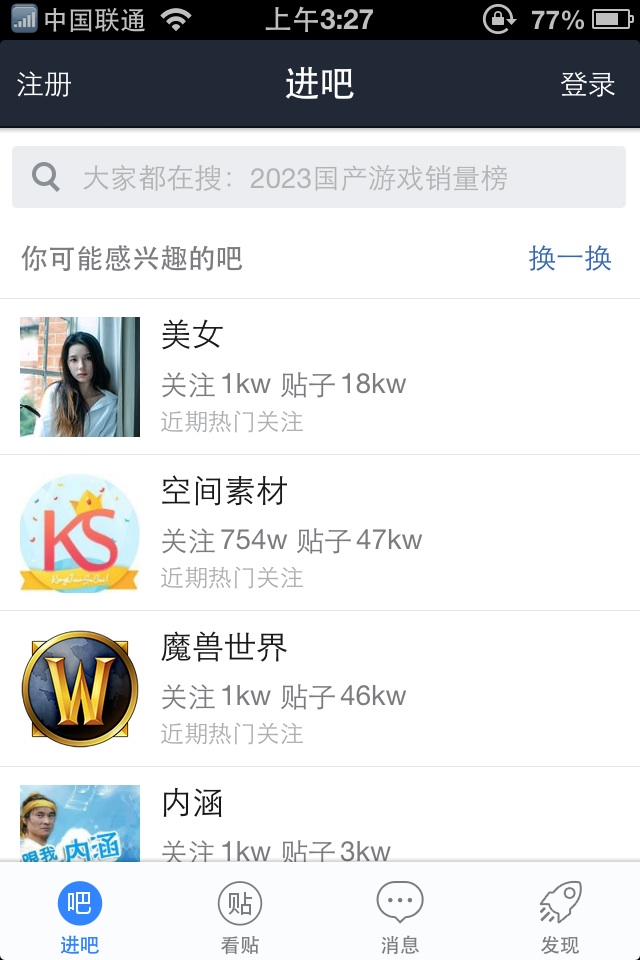Switch to the 看贴 tab
Screen dimensions: 640x960
click(x=240, y=917)
